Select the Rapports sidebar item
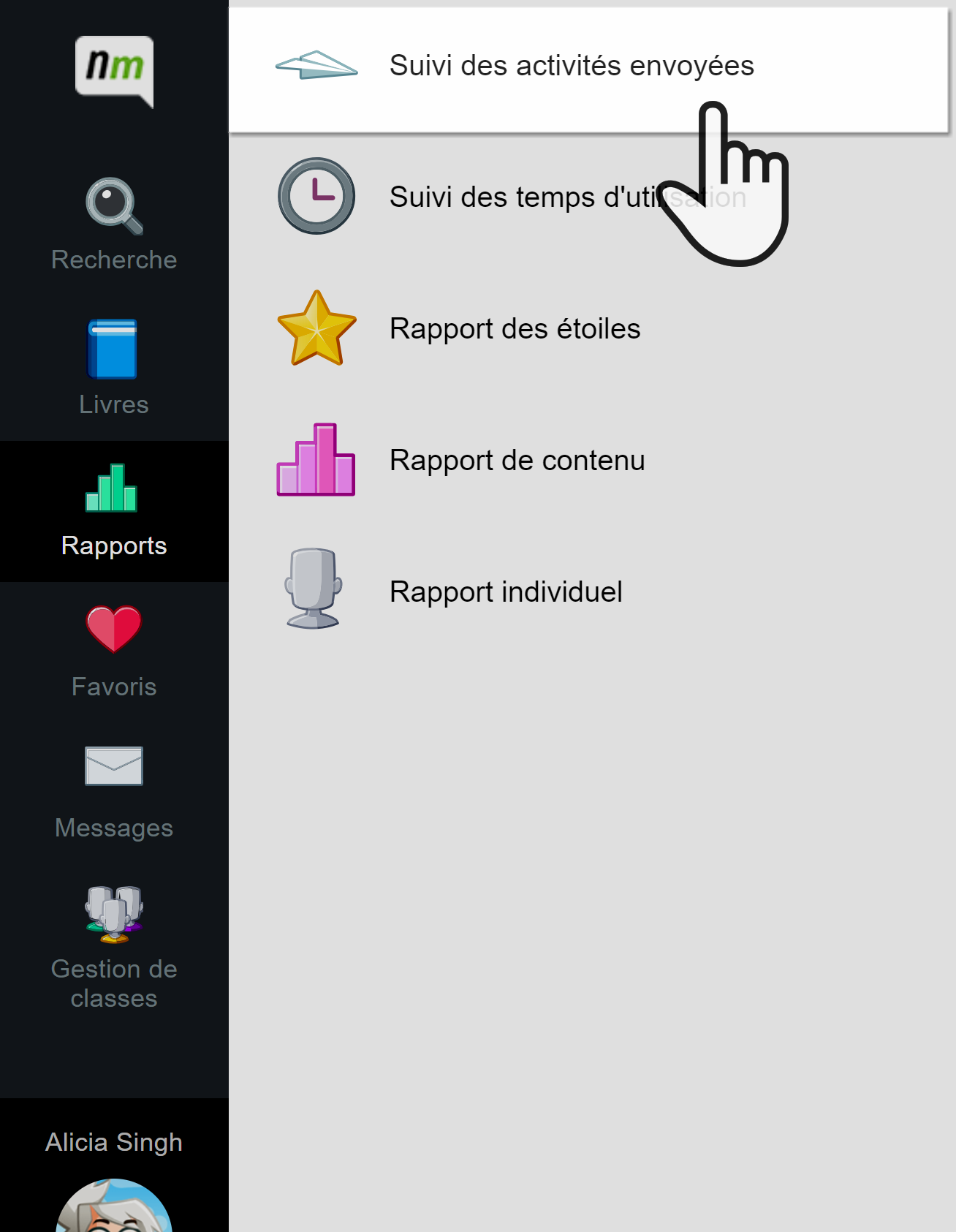Screen dimensions: 956x1232 (x=114, y=511)
